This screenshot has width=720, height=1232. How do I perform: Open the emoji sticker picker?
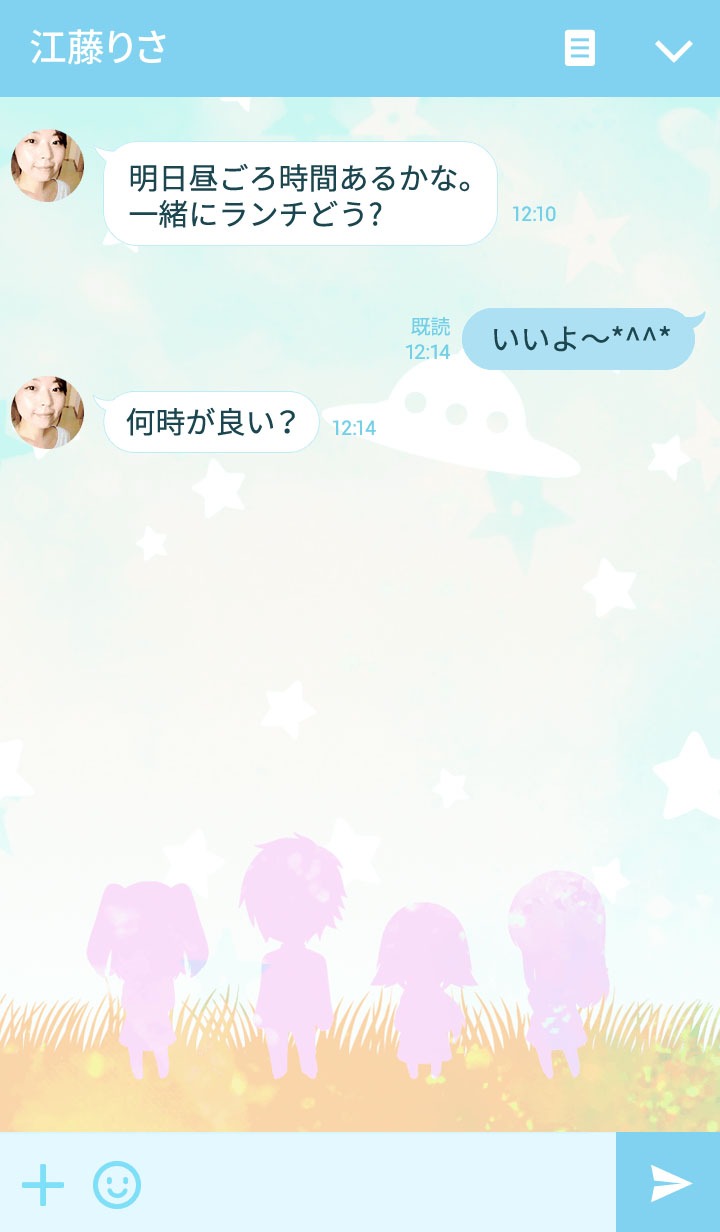(117, 1185)
